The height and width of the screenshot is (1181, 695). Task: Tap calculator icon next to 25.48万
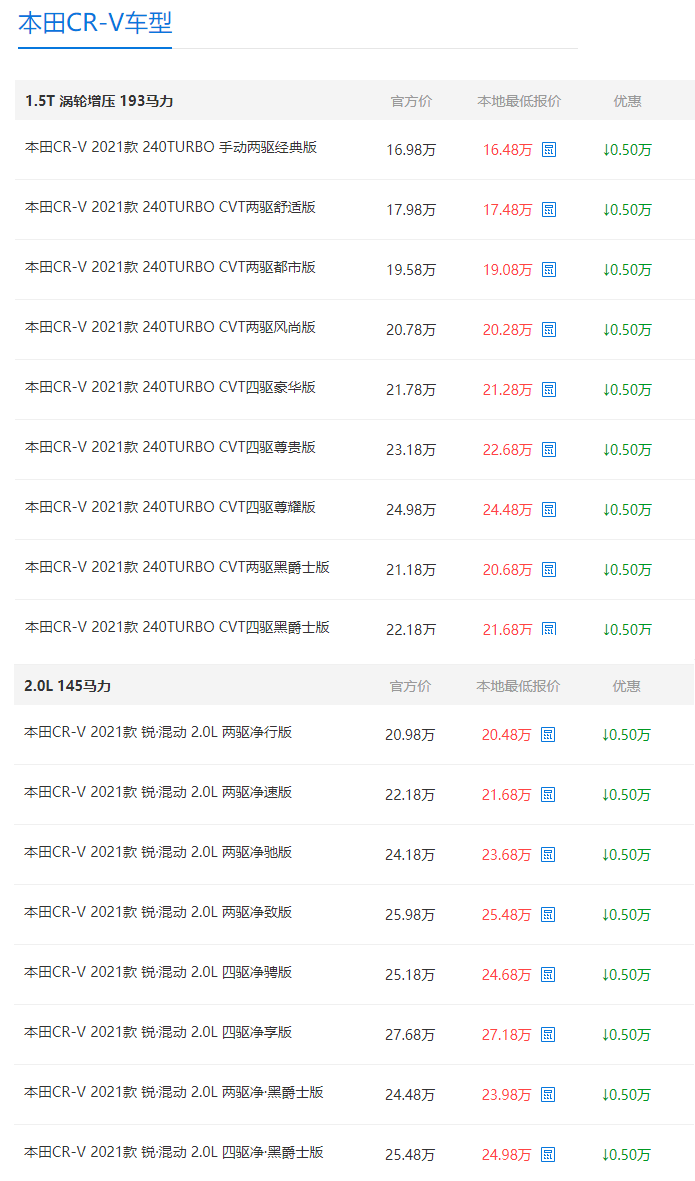pos(548,915)
